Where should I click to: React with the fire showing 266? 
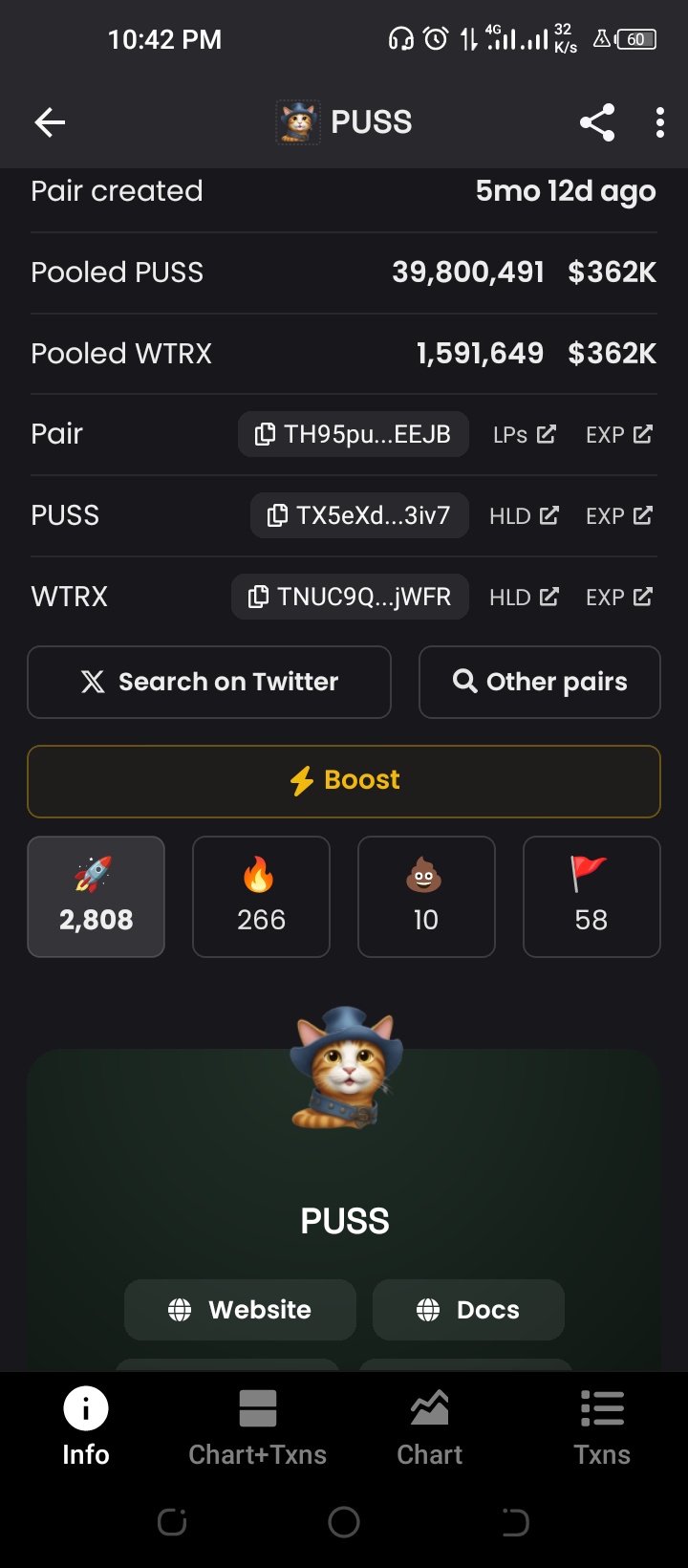pos(261,897)
